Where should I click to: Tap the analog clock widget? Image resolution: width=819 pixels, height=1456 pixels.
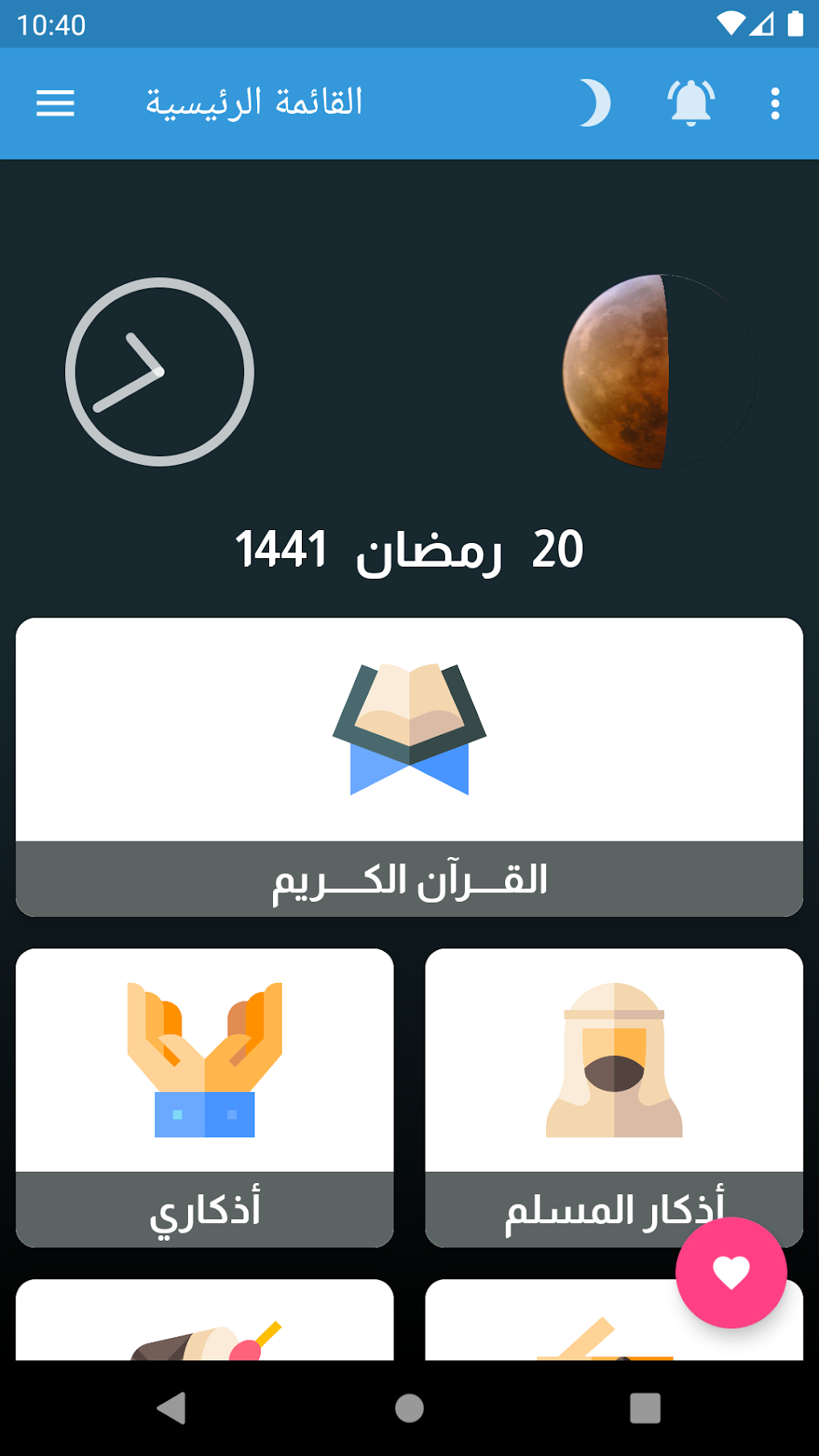coord(159,369)
